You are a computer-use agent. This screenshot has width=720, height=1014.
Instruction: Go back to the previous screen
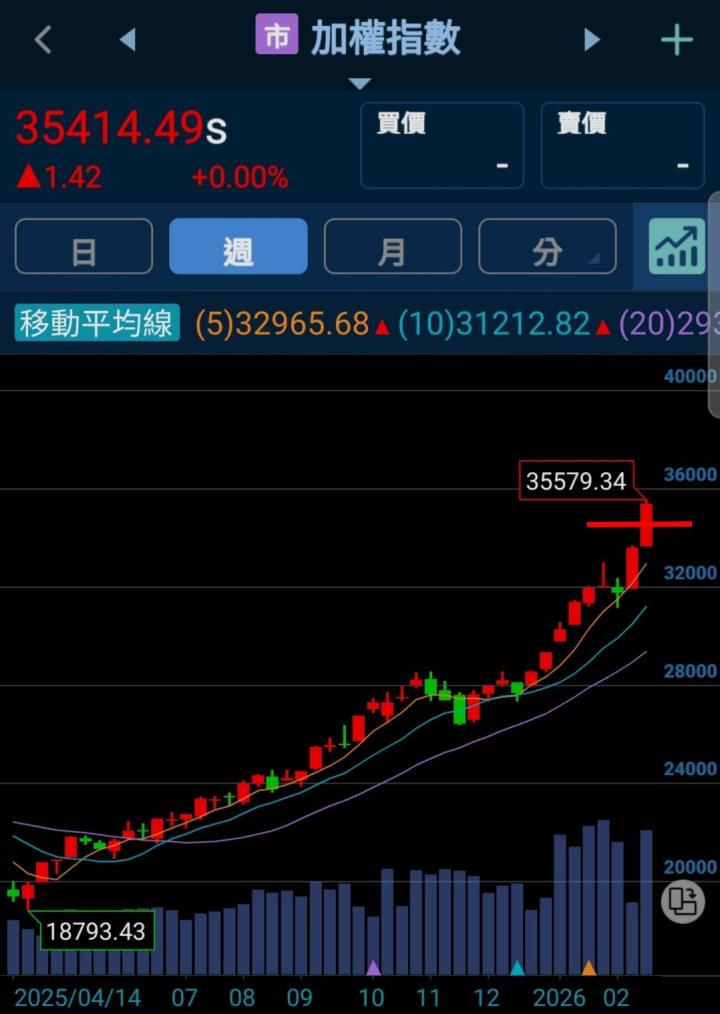[42, 40]
